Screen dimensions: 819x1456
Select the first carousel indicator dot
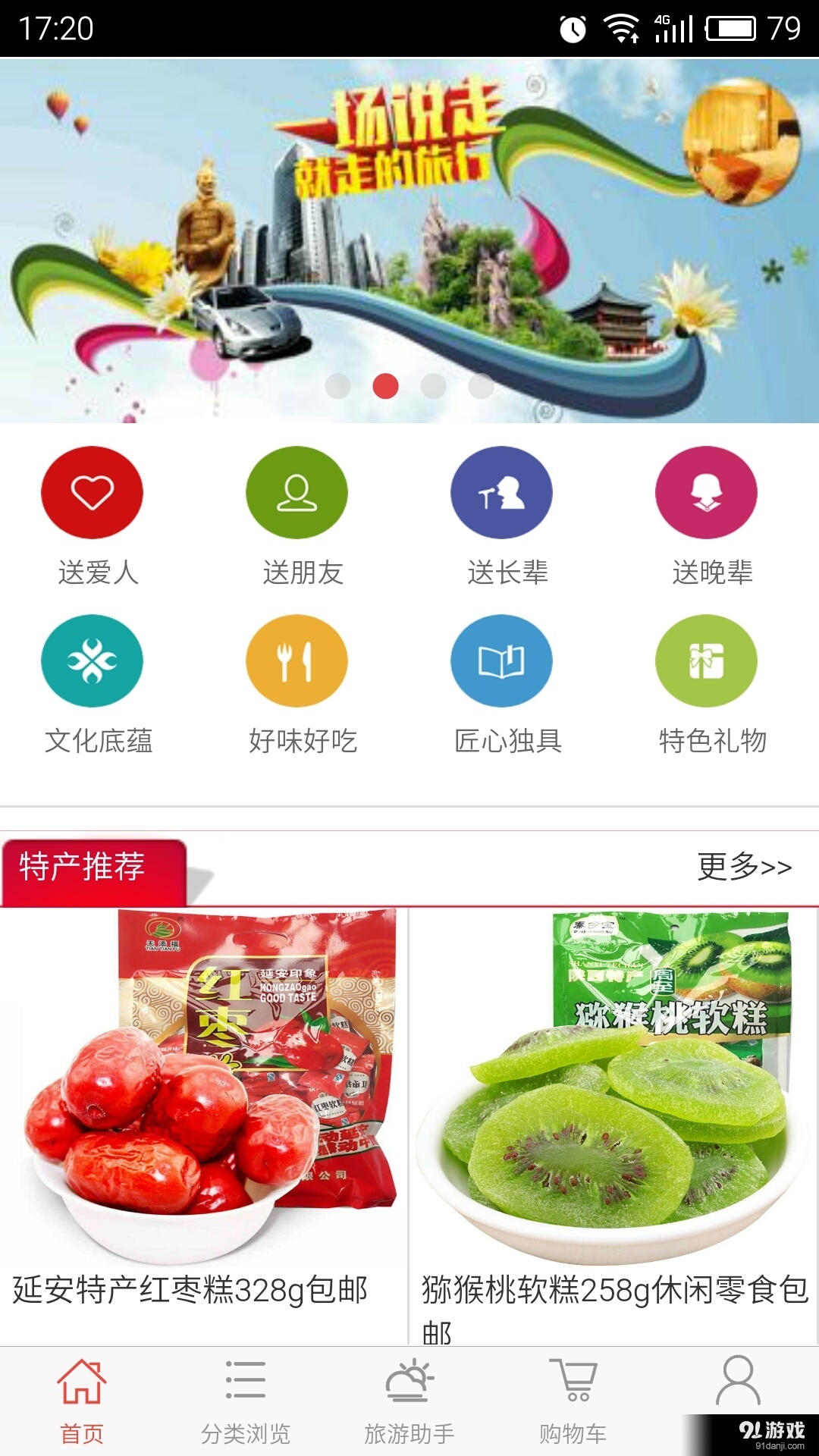[x=337, y=385]
